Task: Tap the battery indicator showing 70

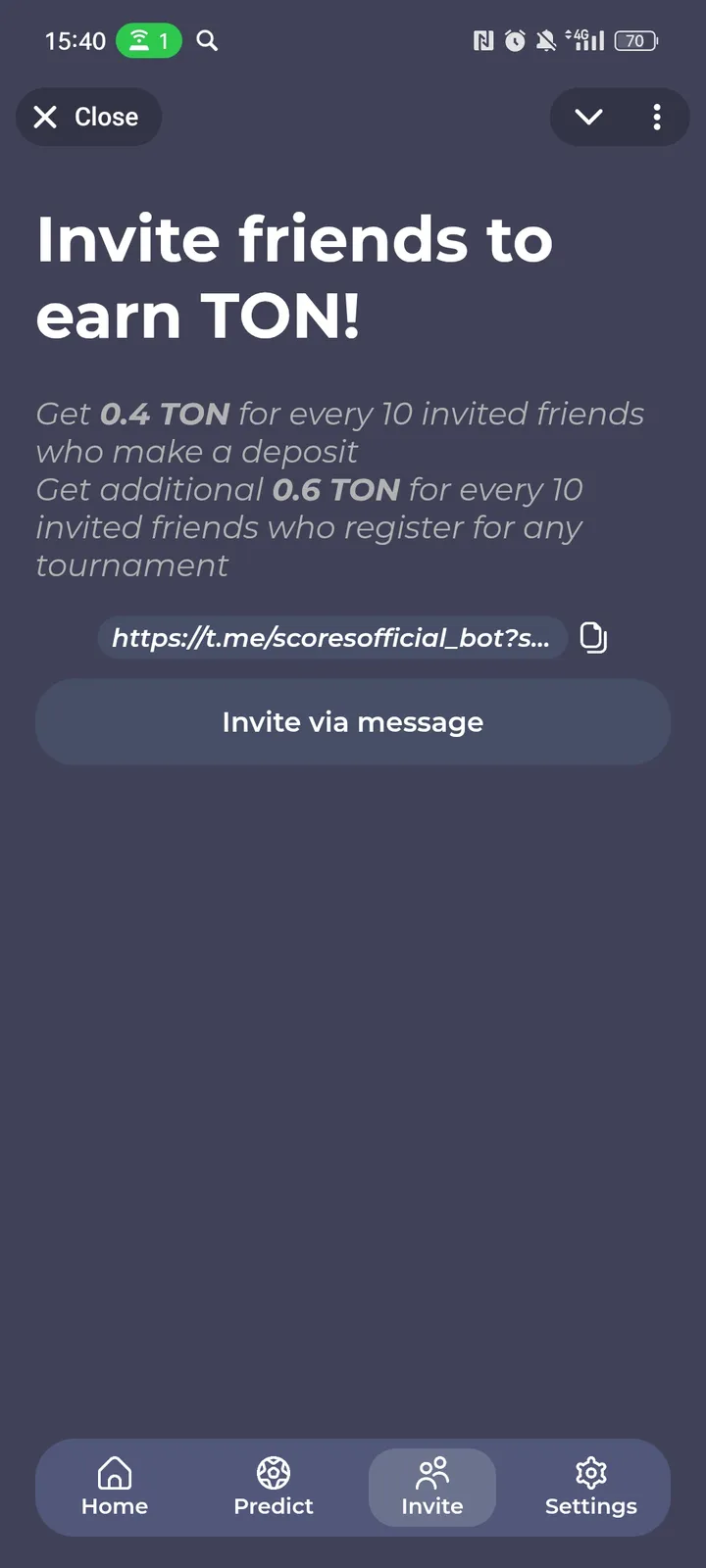Action: click(634, 41)
